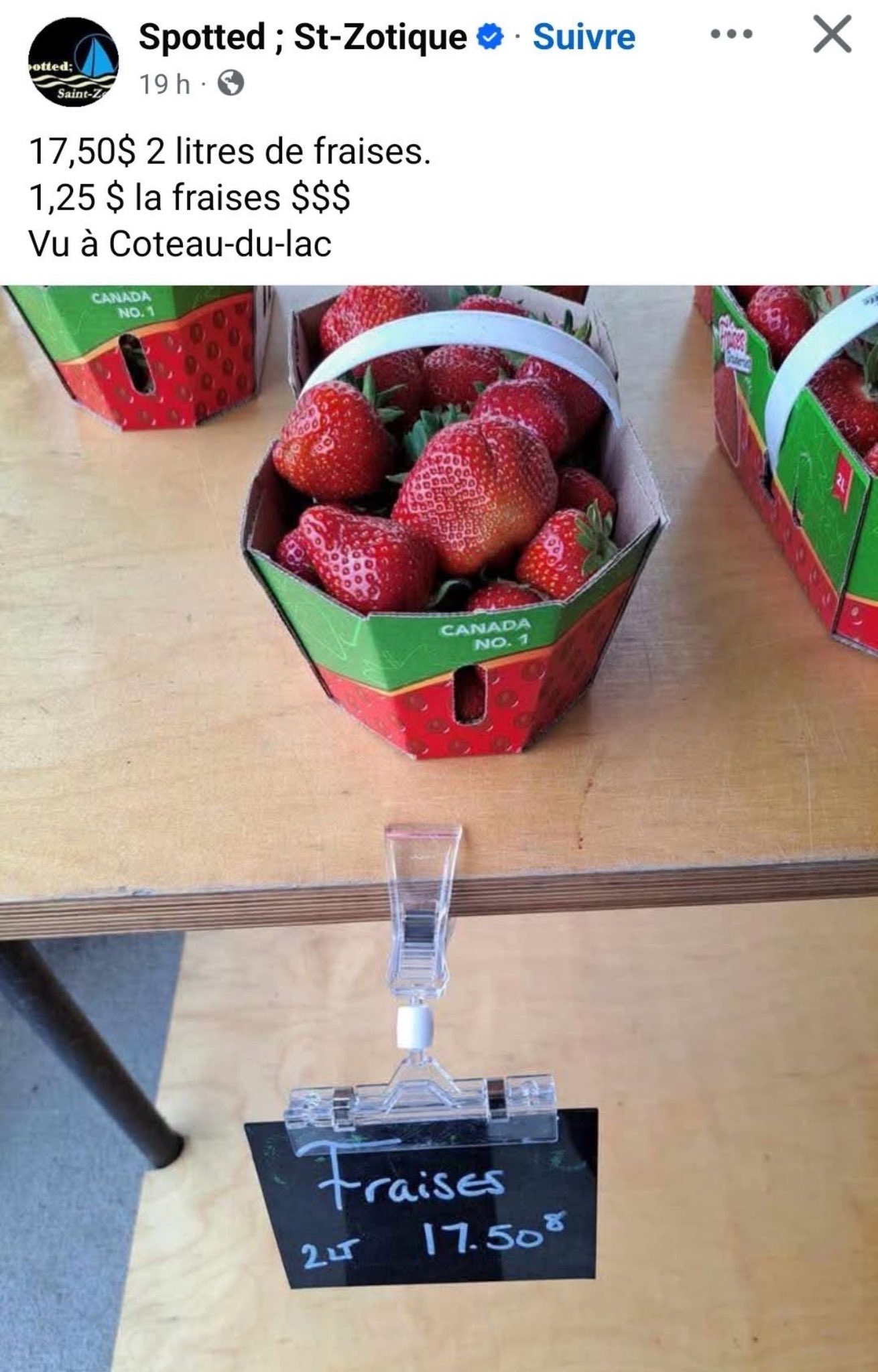Tap the Spotted ; St-Zotique page name
This screenshot has width=878, height=1372.
coord(302,37)
